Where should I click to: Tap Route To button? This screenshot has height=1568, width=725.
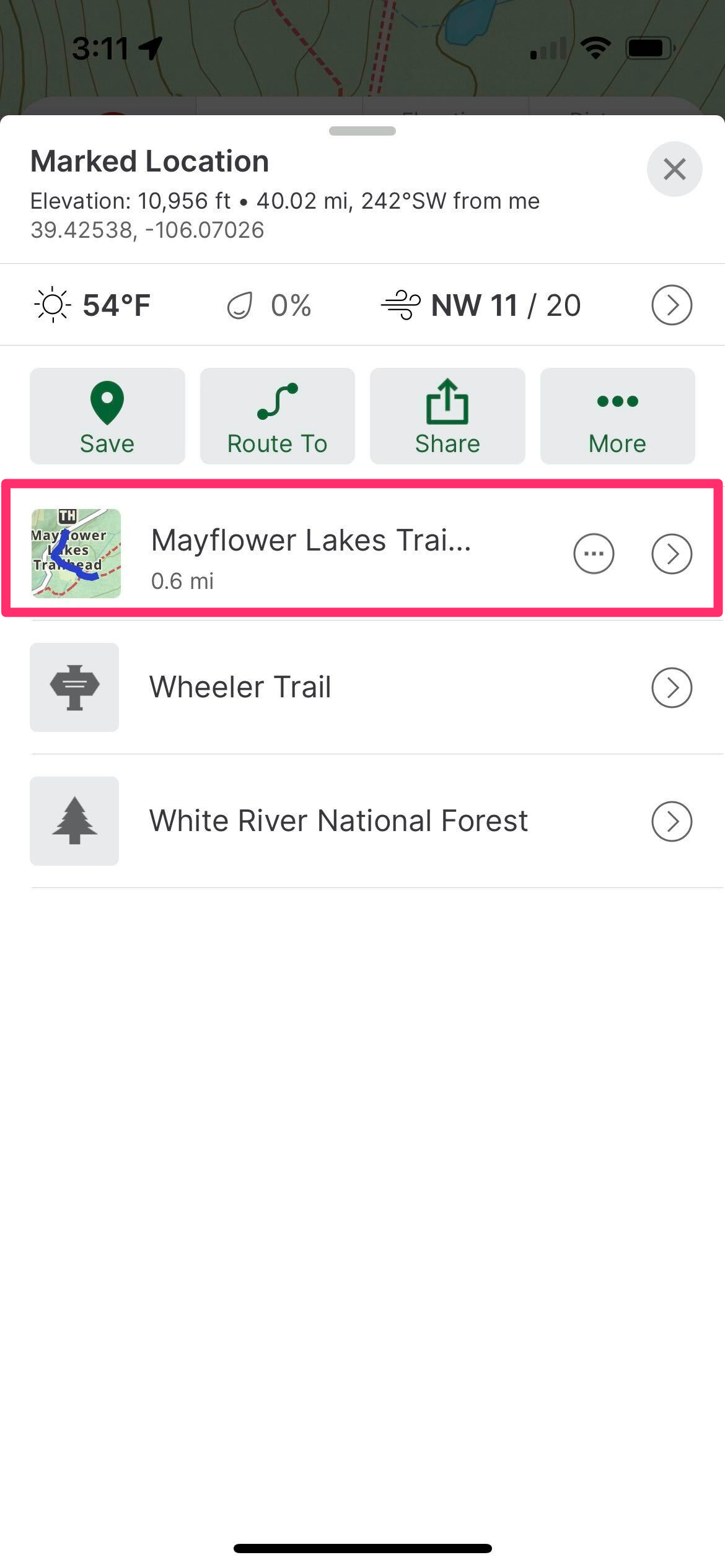click(278, 416)
